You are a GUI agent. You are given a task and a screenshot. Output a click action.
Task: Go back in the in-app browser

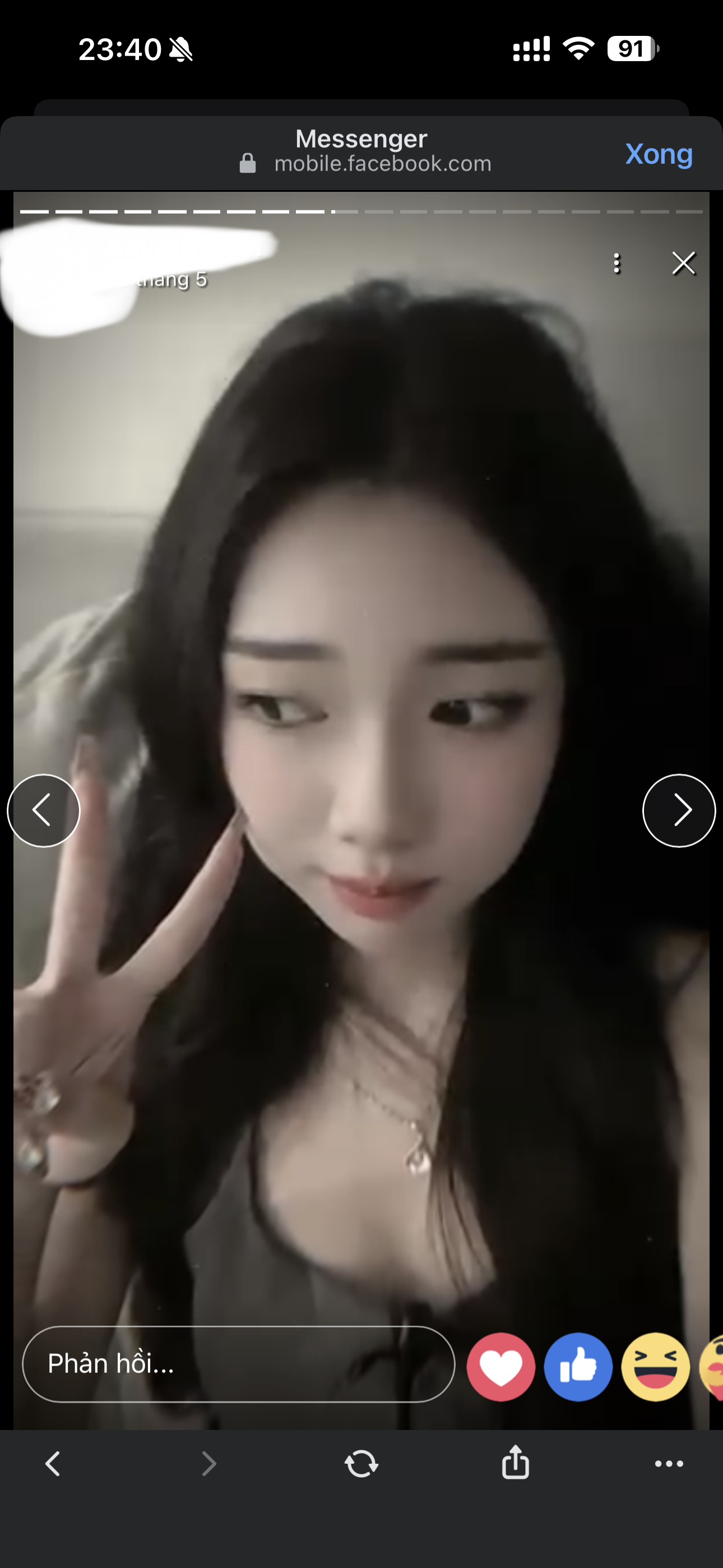pos(53,1464)
